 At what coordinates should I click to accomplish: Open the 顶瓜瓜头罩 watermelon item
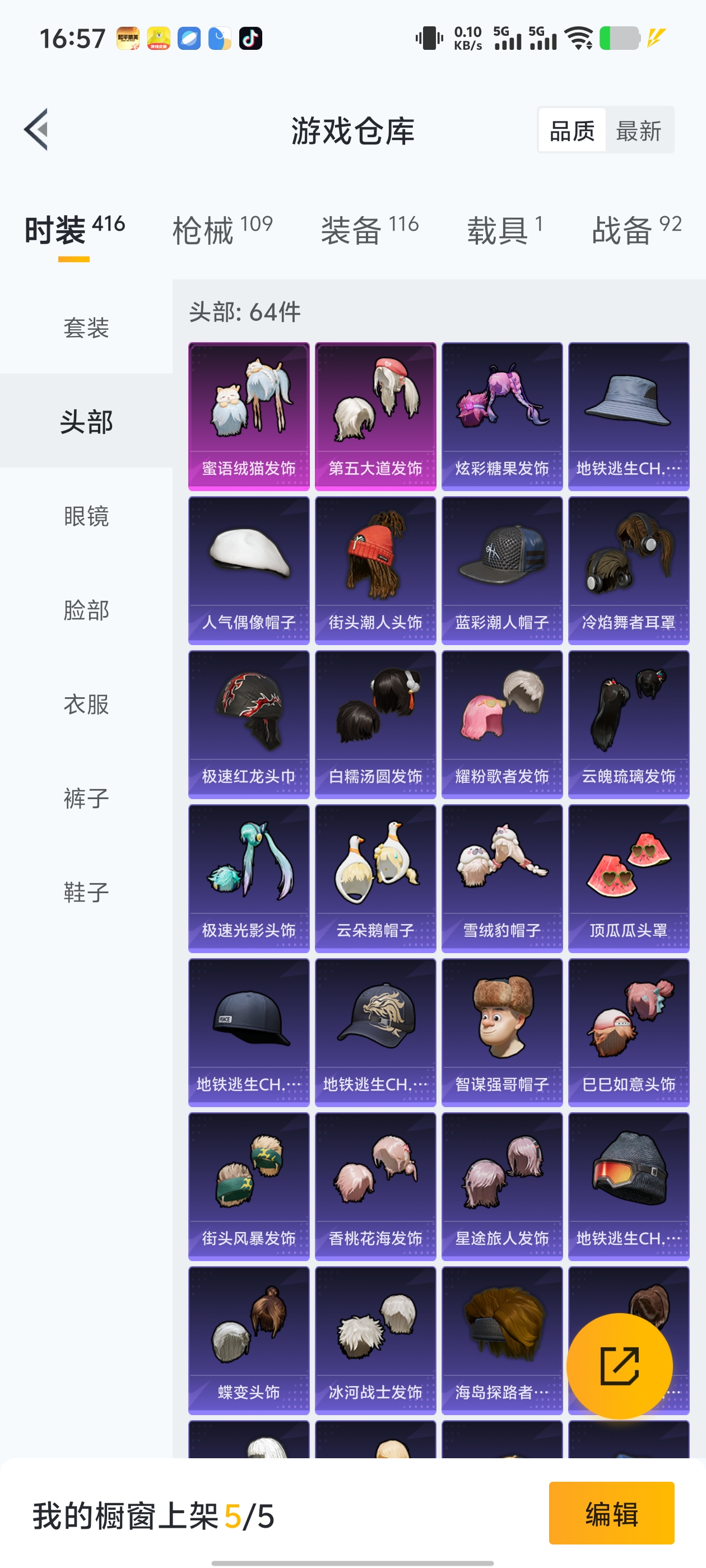629,876
